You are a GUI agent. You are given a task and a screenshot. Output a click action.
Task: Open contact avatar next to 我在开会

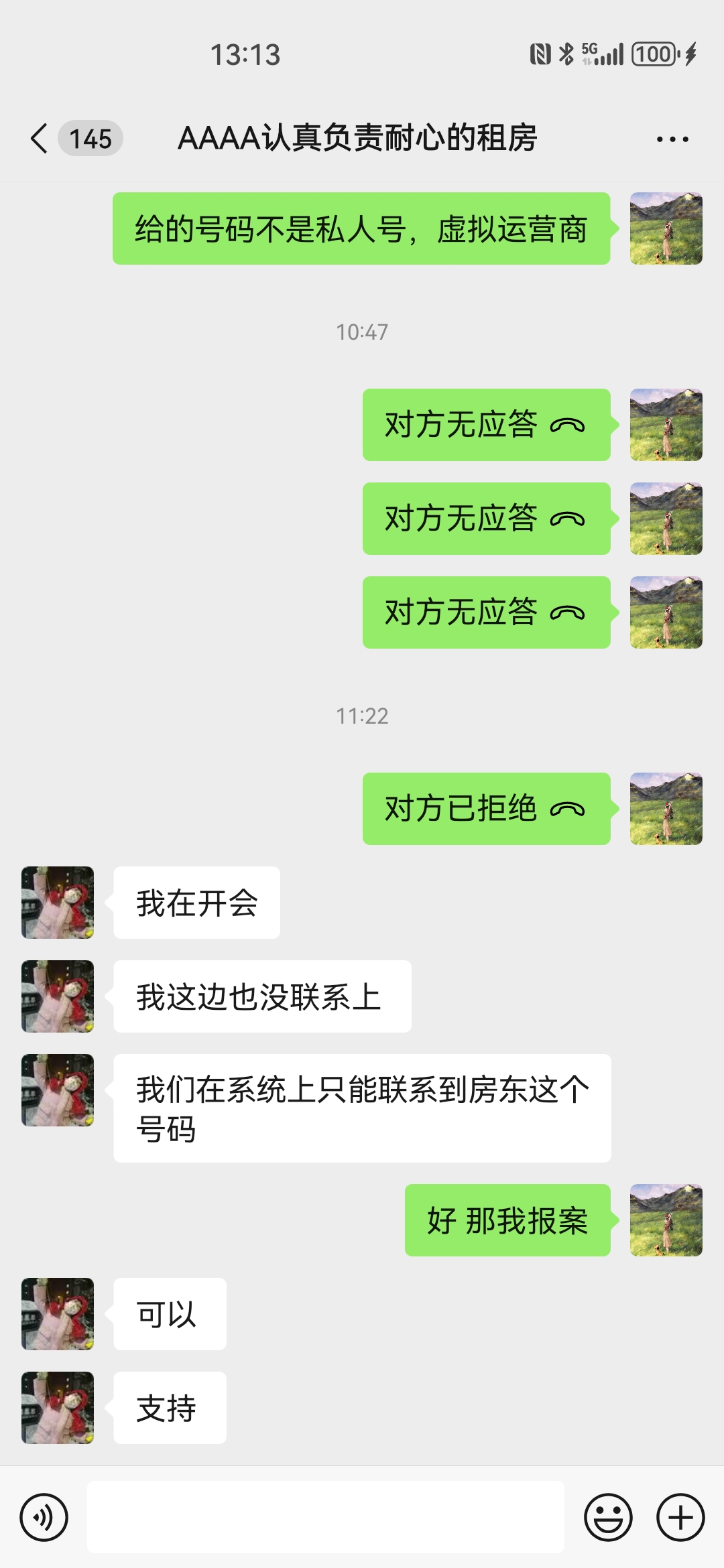[58, 903]
